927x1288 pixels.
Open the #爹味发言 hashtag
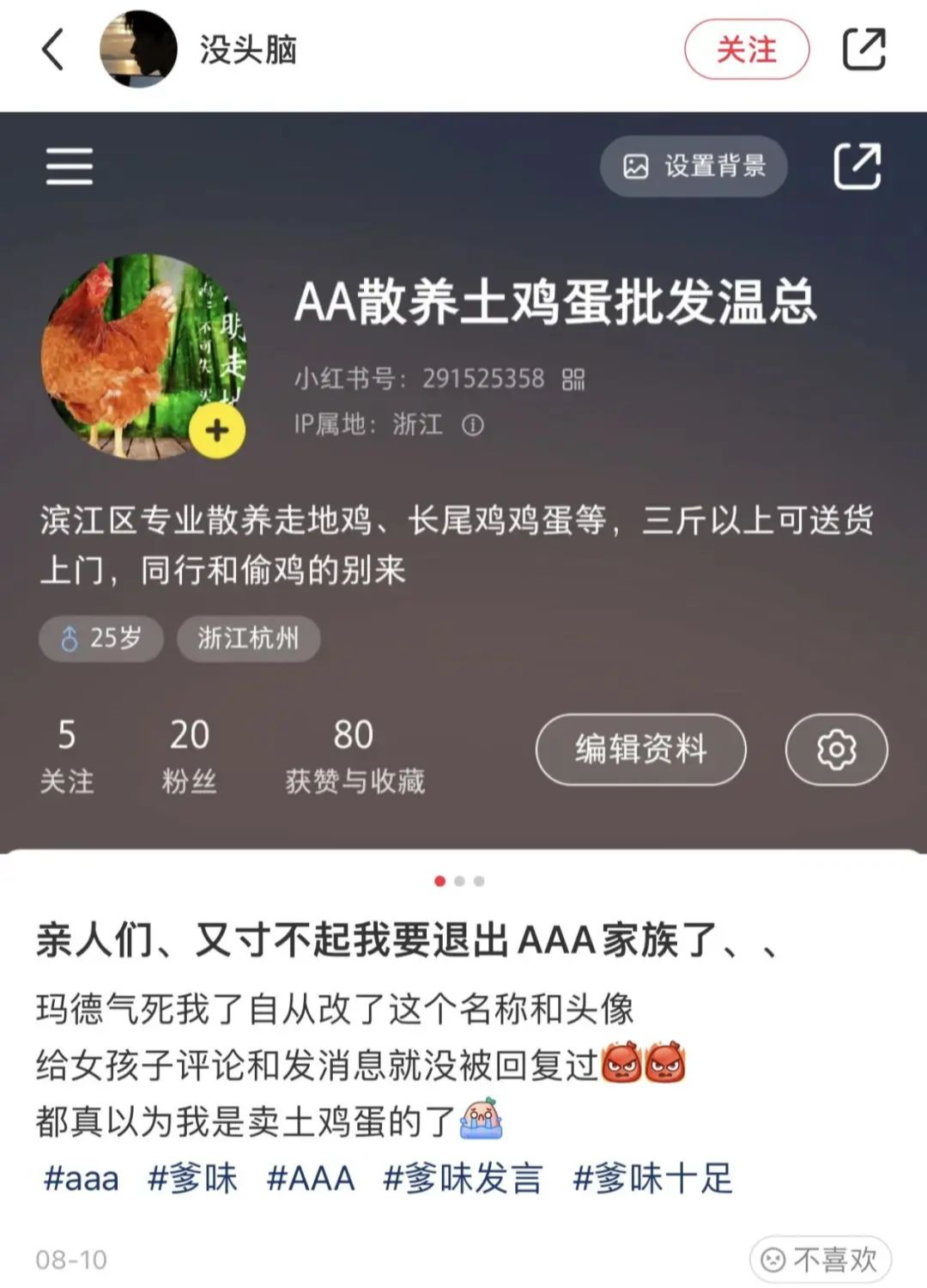click(x=463, y=1178)
